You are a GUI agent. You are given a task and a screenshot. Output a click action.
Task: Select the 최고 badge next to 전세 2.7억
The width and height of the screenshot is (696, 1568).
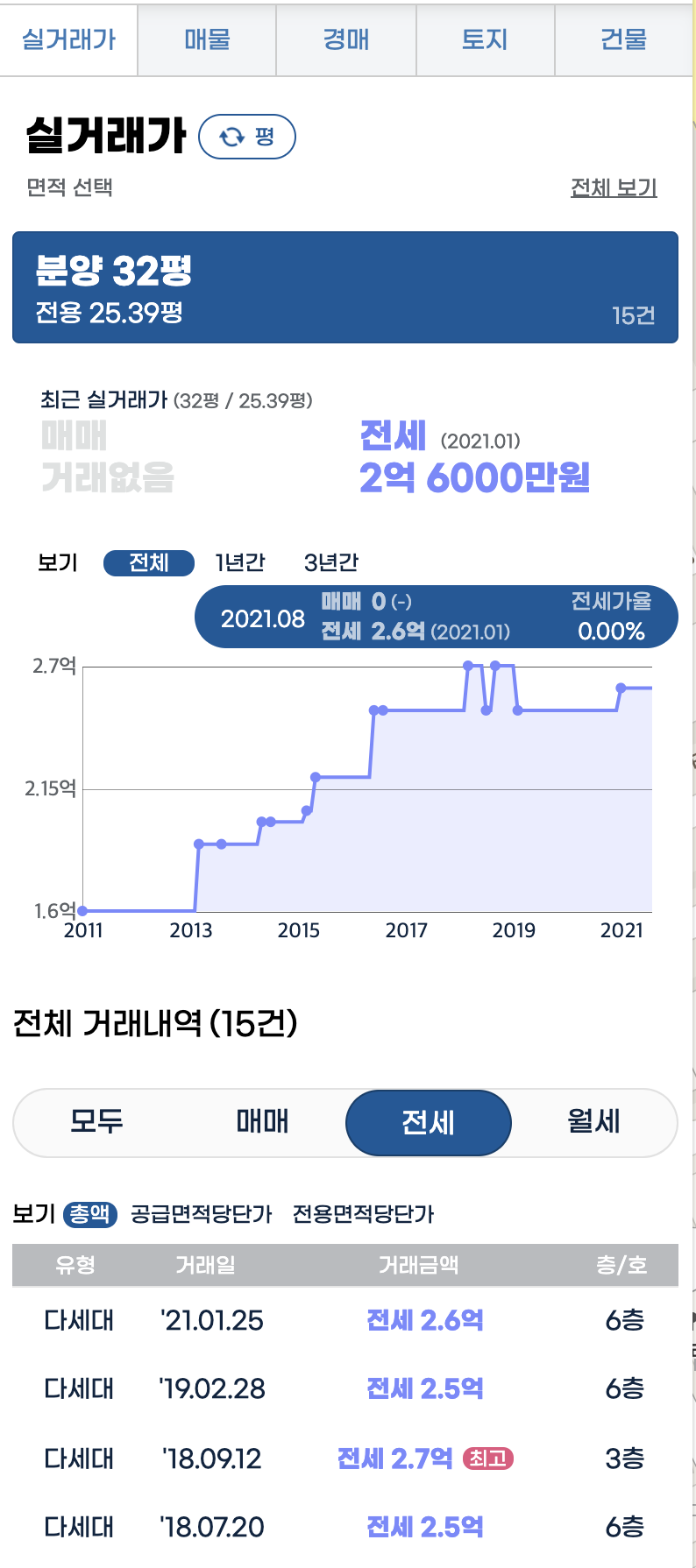pyautogui.click(x=487, y=1459)
